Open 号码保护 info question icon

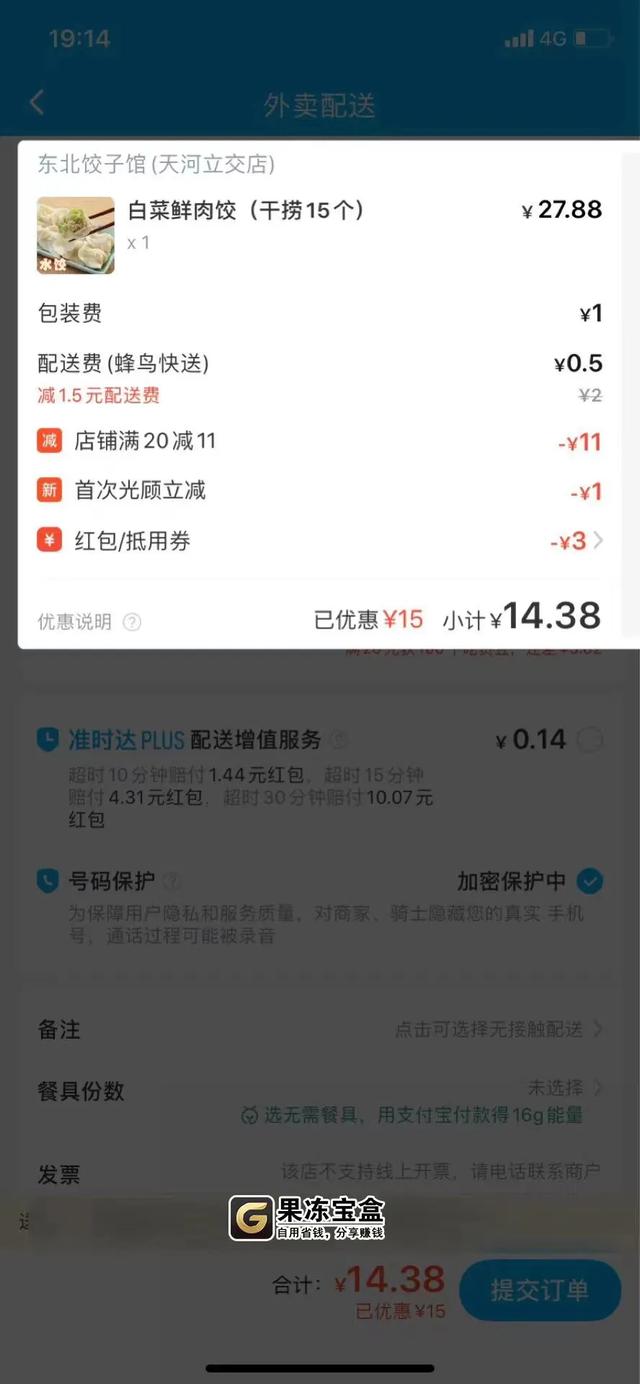[172, 882]
